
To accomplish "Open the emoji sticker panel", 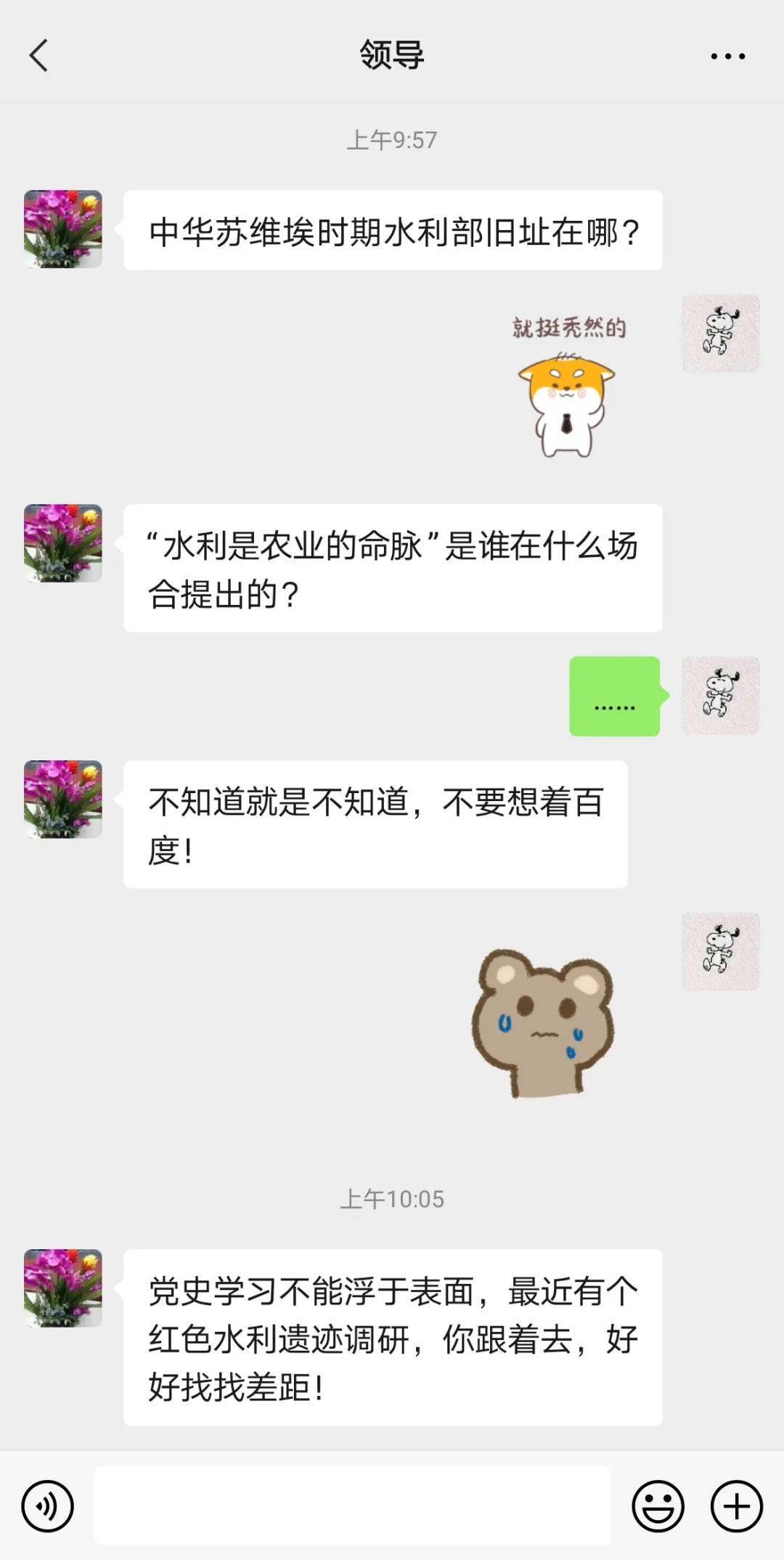I will pos(658,1506).
